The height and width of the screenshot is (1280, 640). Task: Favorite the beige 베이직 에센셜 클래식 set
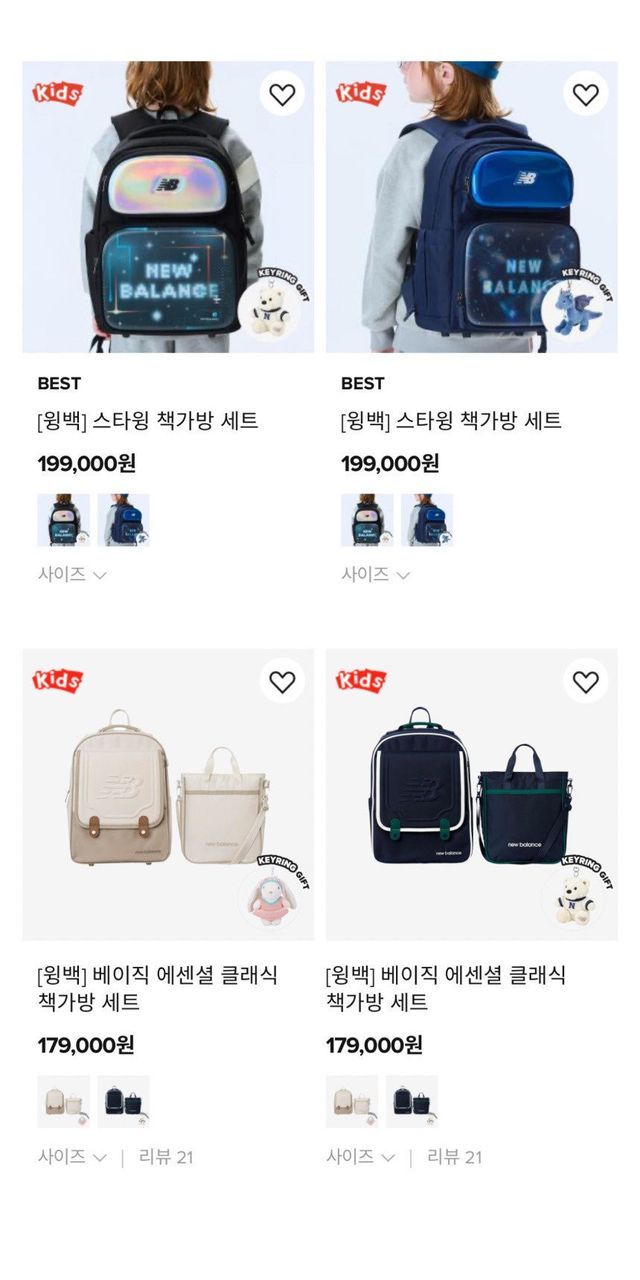pos(283,682)
